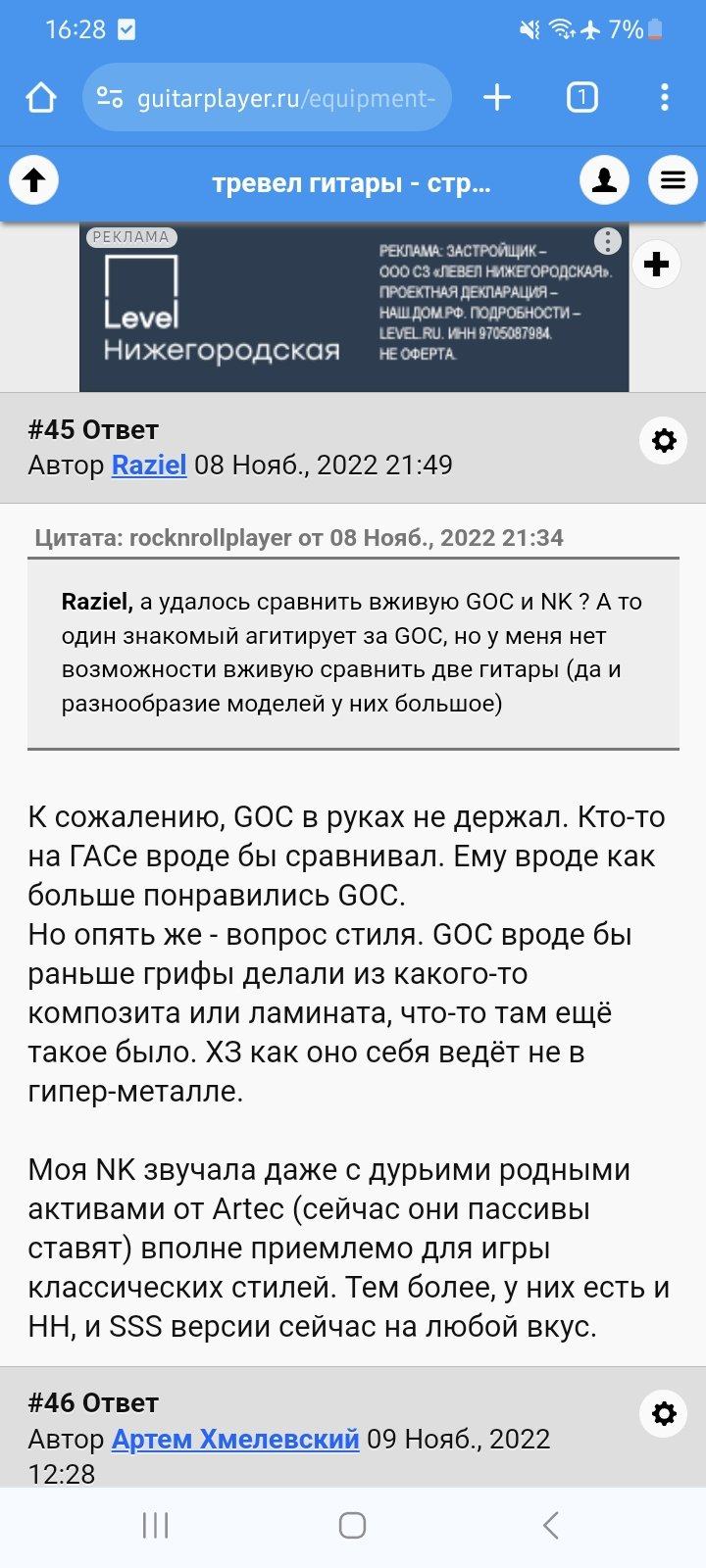Viewport: 706px width, 1568px height.
Task: Tap the round plus button
Action: click(657, 264)
